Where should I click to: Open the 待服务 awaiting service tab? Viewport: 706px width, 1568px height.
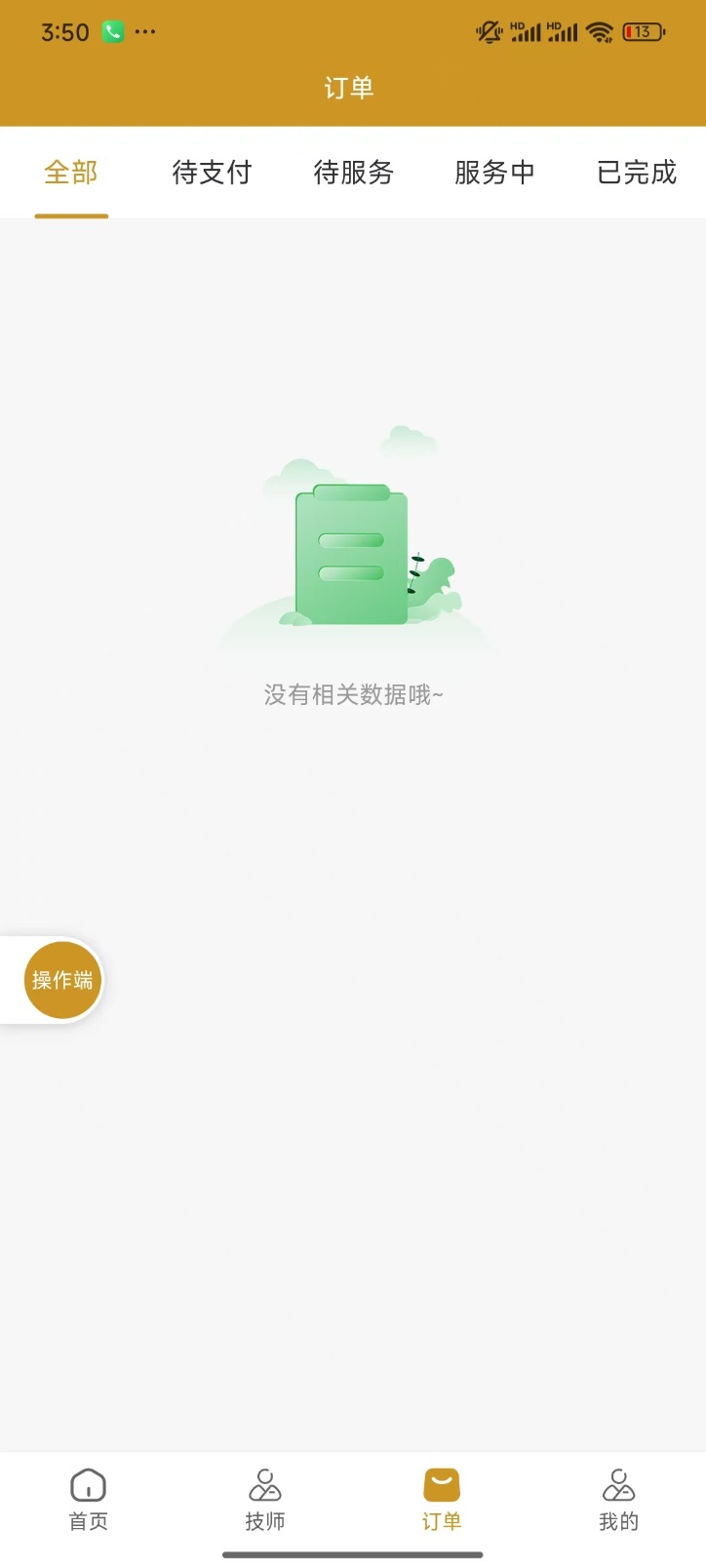pos(353,173)
